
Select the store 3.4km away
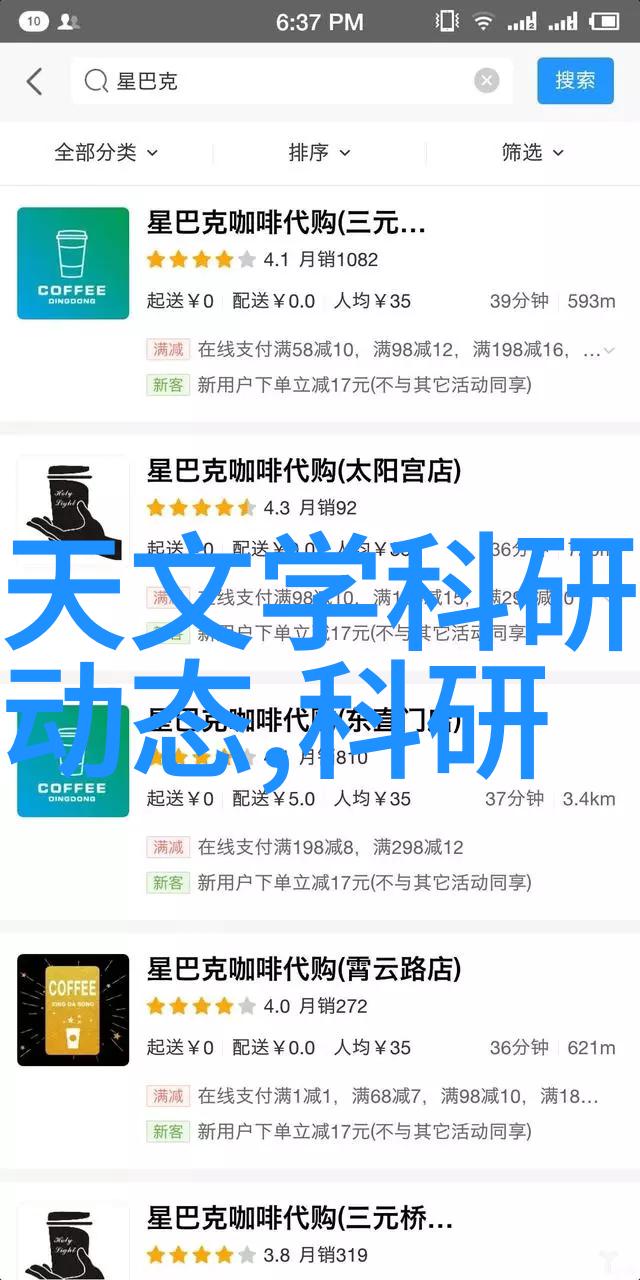380,760
